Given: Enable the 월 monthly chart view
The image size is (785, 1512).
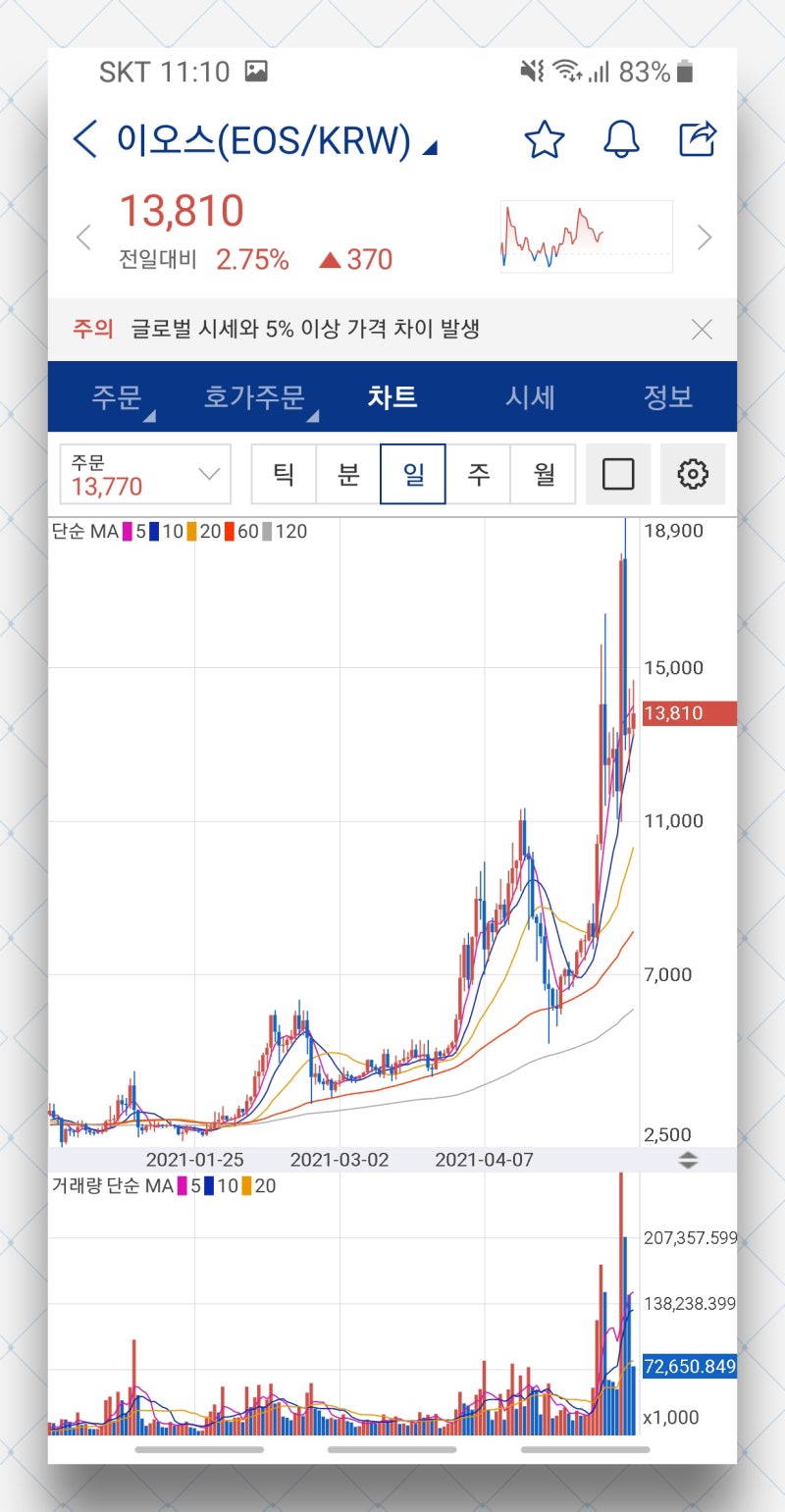Looking at the screenshot, I should [x=543, y=474].
